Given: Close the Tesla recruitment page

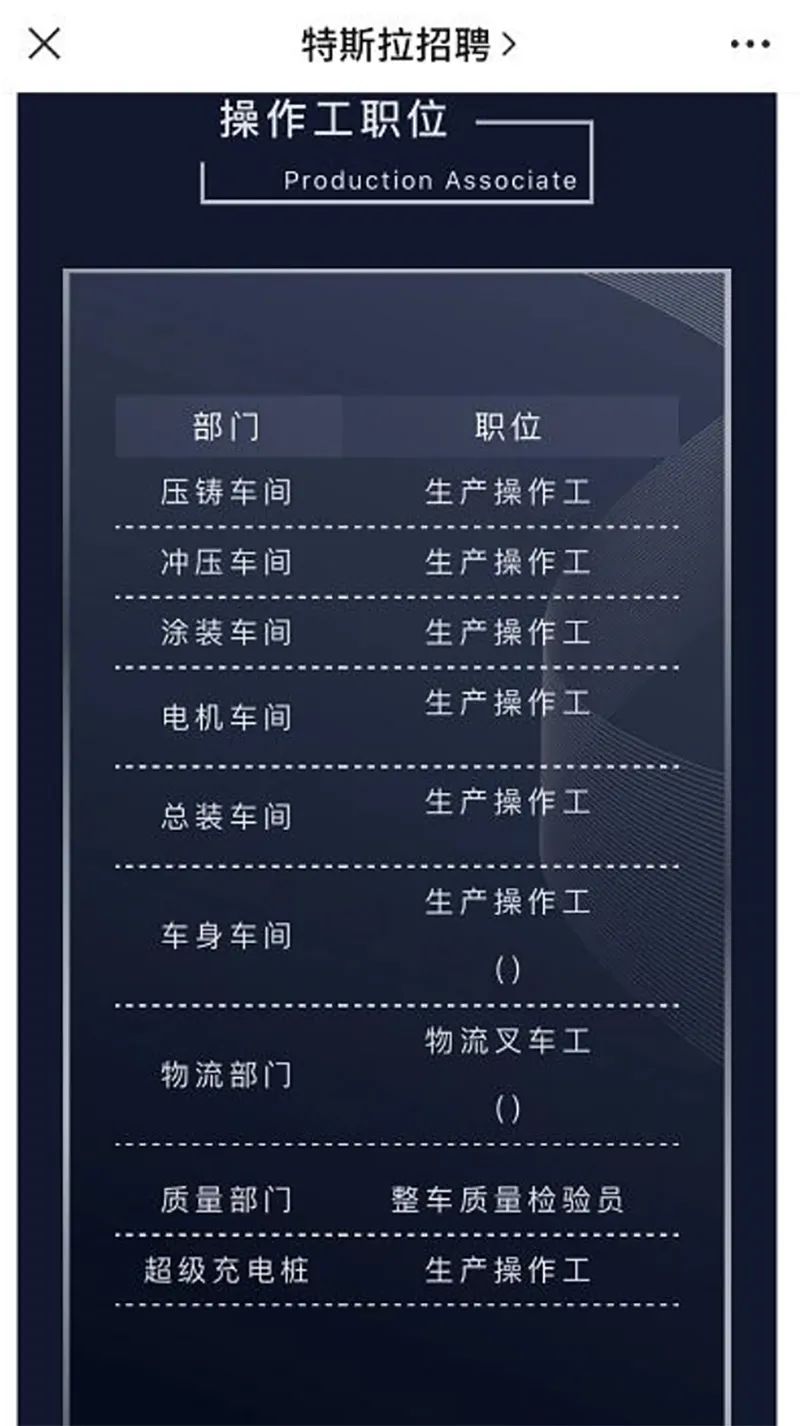Looking at the screenshot, I should coord(44,44).
